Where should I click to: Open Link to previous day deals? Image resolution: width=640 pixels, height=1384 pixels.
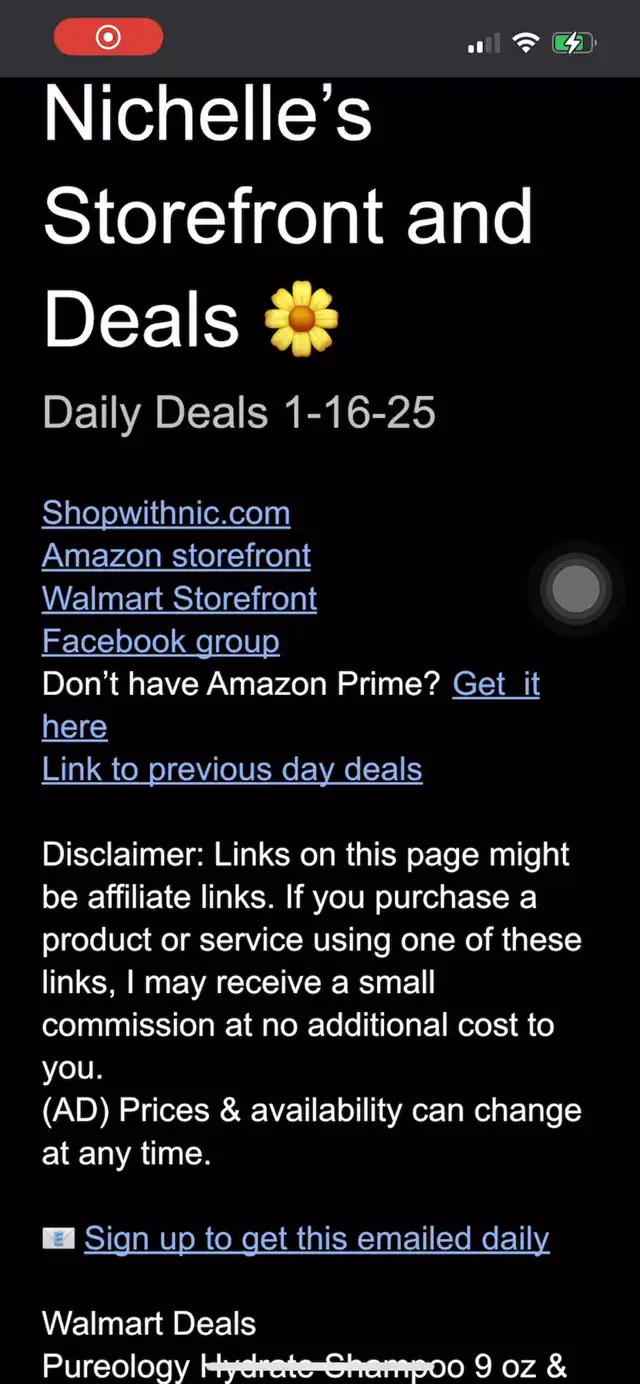click(232, 769)
